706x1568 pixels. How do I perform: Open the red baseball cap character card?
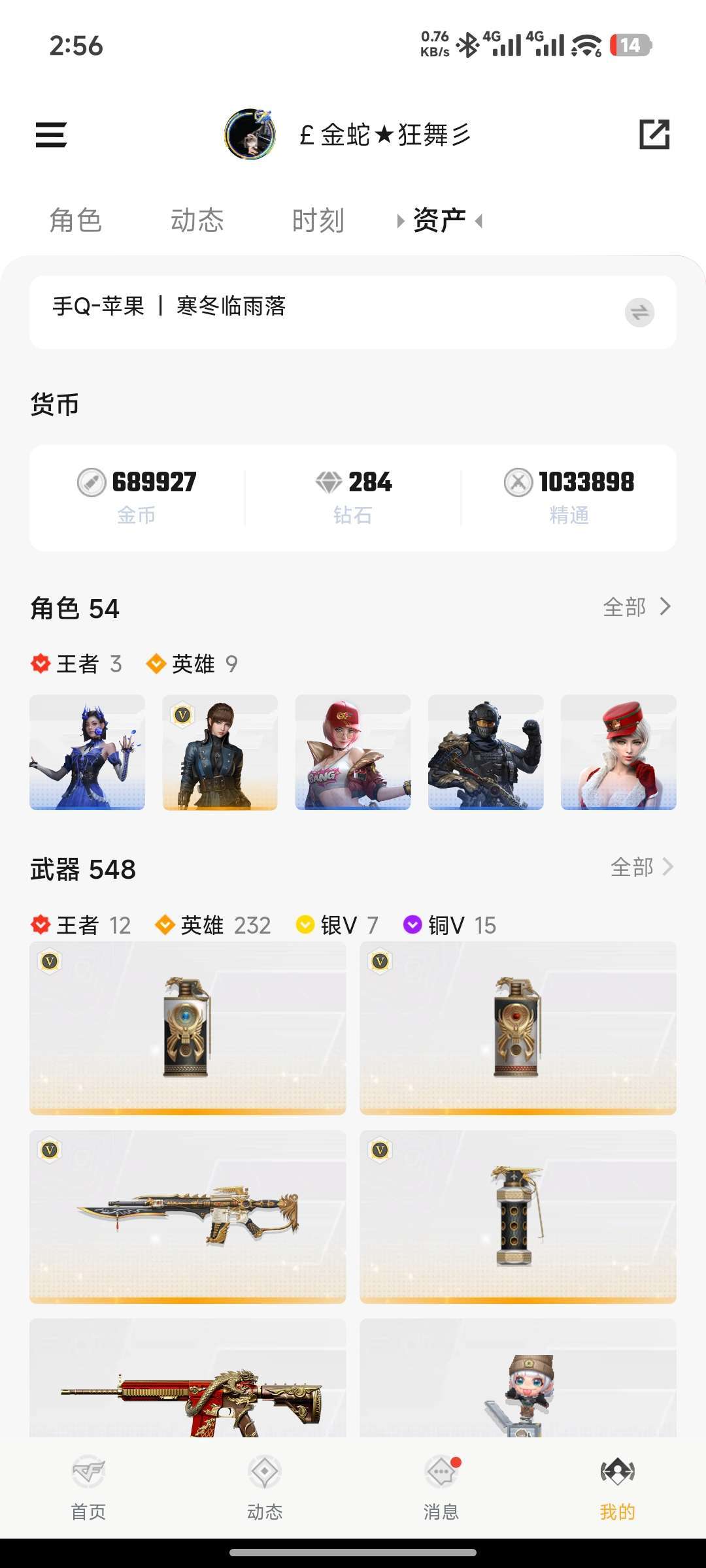coord(352,752)
